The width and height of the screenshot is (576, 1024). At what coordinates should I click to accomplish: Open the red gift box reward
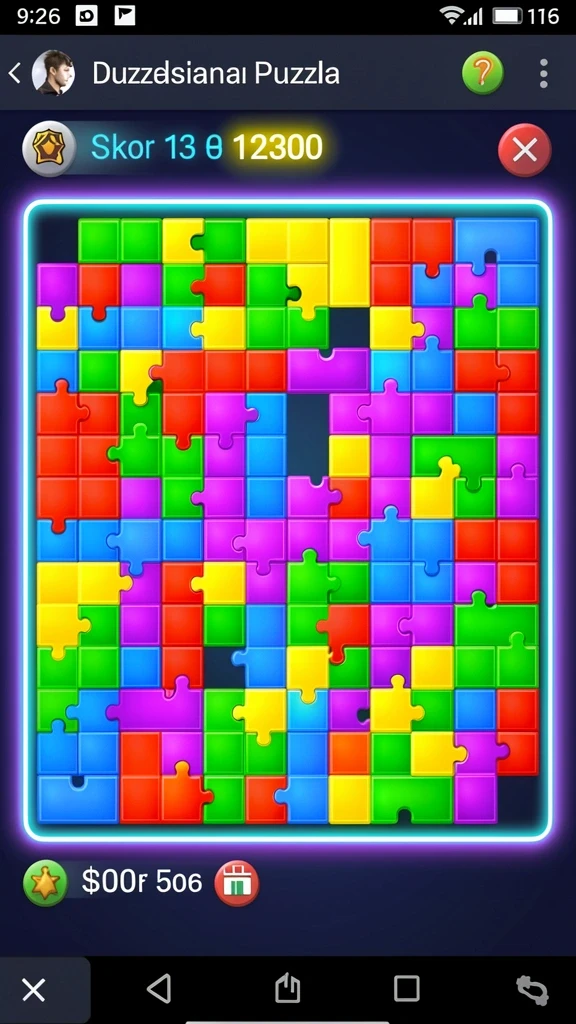[236, 882]
